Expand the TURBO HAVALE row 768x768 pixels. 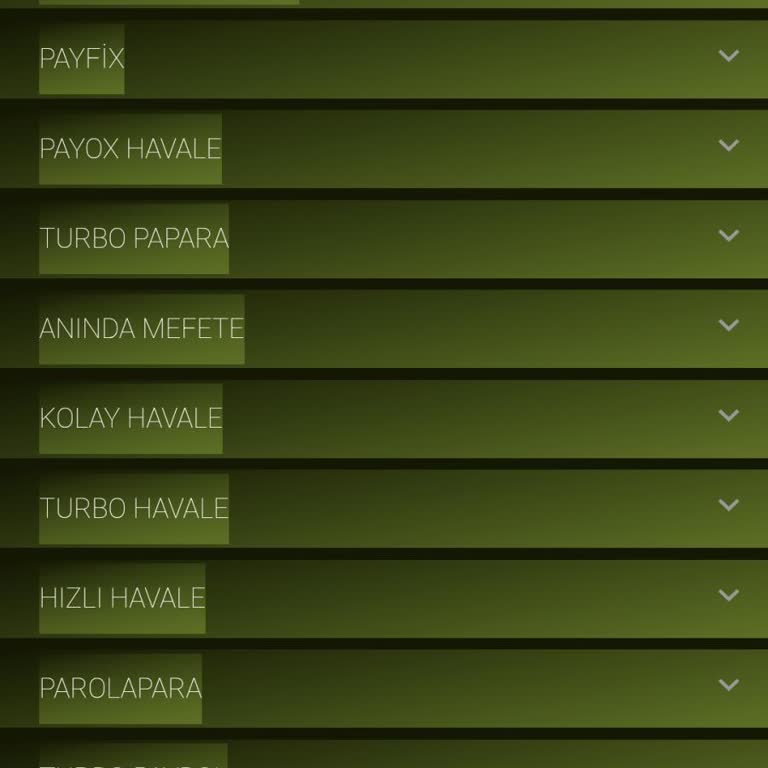(728, 507)
